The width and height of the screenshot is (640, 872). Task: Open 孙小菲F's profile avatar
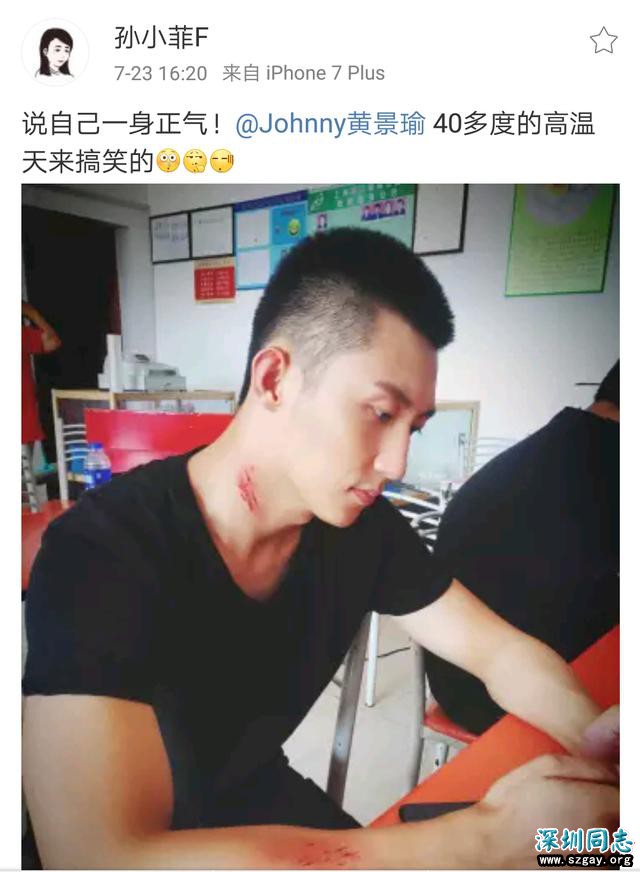(54, 52)
